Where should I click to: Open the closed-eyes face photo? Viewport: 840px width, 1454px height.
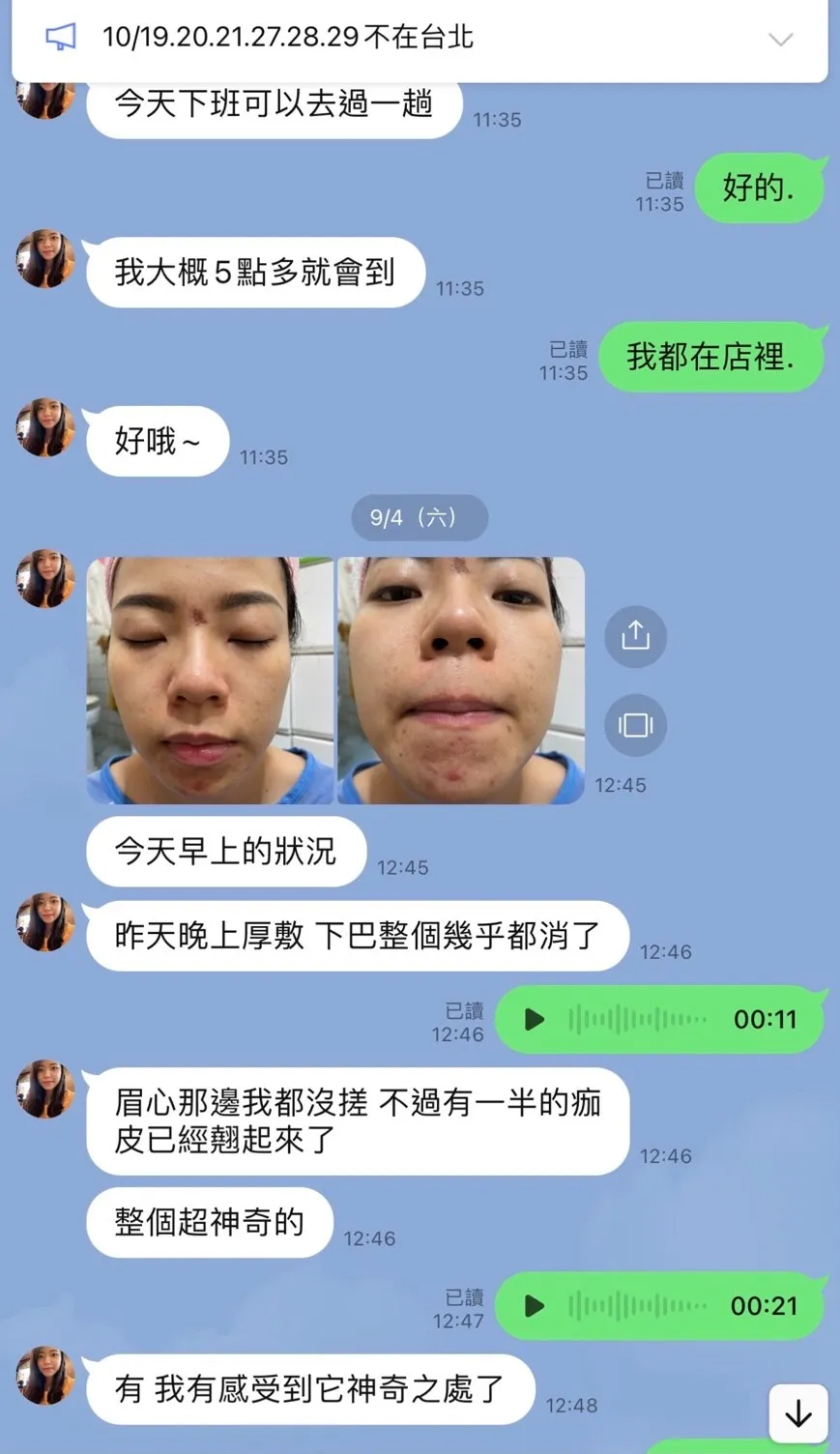click(210, 681)
